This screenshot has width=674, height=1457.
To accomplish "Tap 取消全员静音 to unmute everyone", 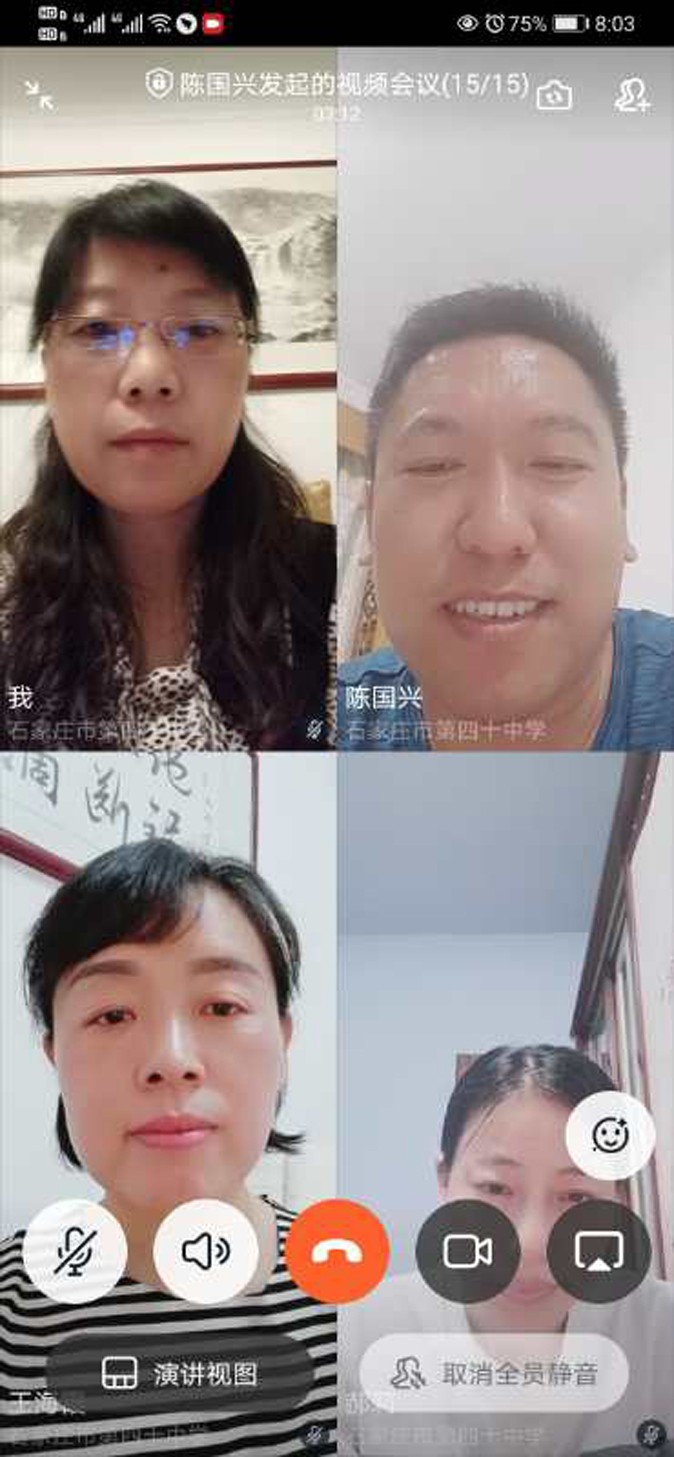I will click(494, 1373).
